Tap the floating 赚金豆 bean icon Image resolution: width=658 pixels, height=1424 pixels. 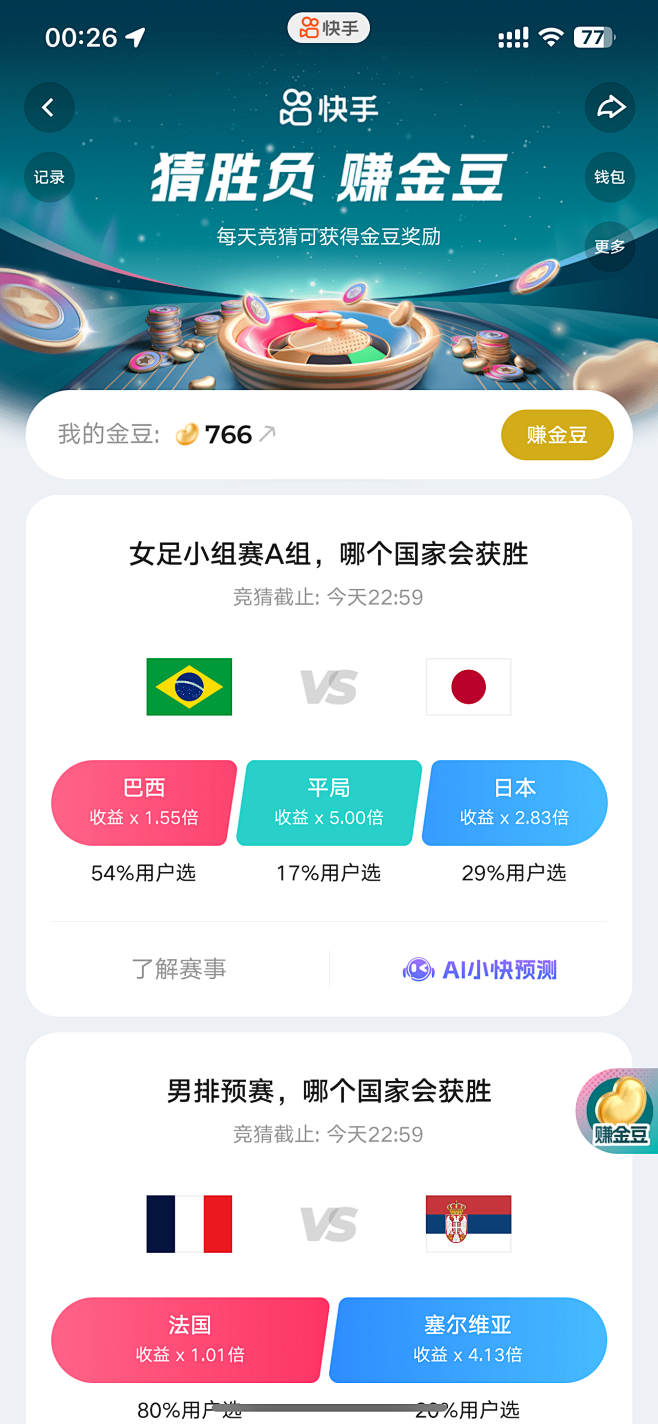coord(620,1112)
